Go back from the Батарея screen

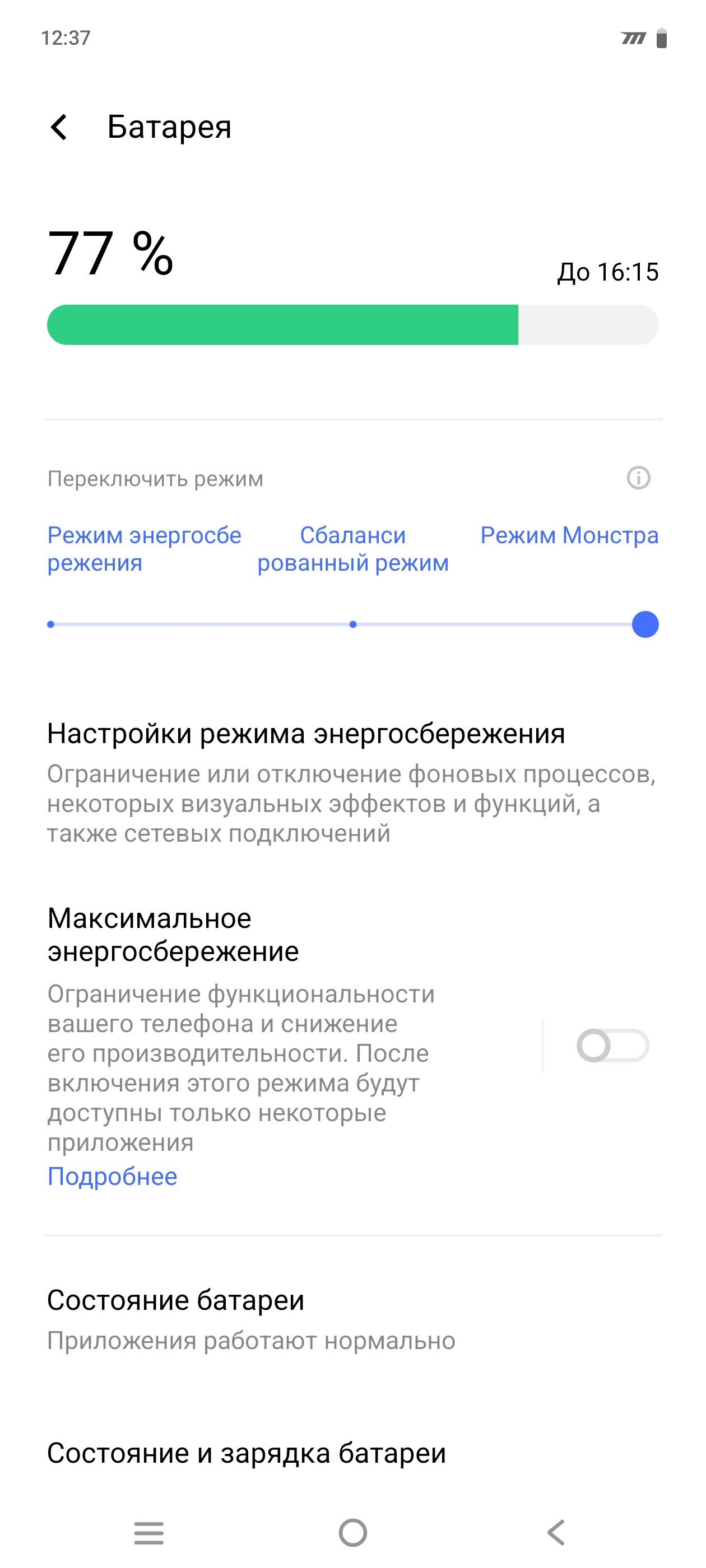pyautogui.click(x=59, y=127)
